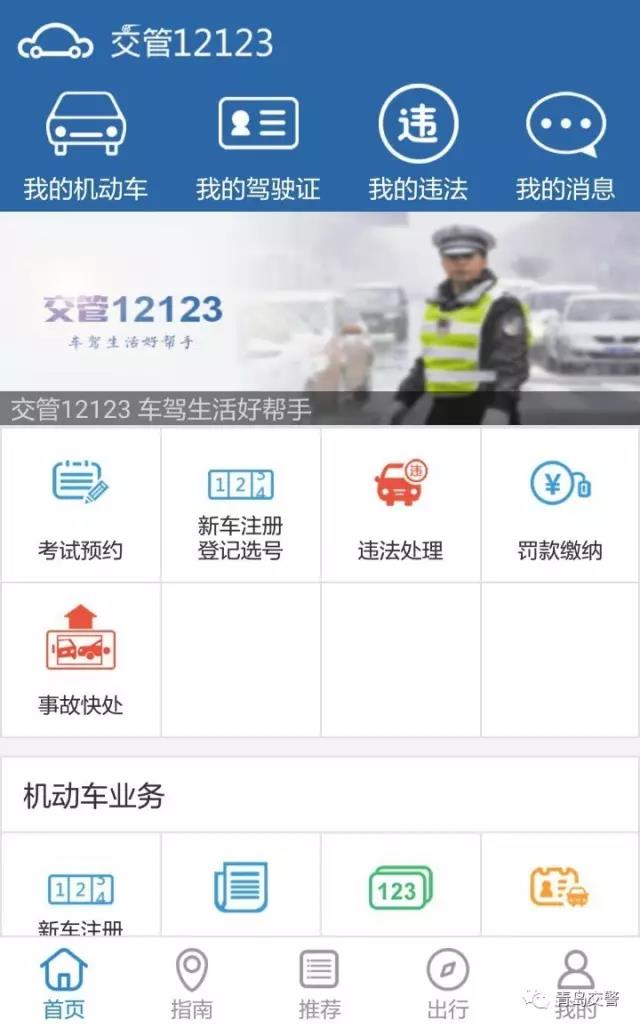
Task: Open 违法处理 (violation handling)
Action: coord(400,506)
